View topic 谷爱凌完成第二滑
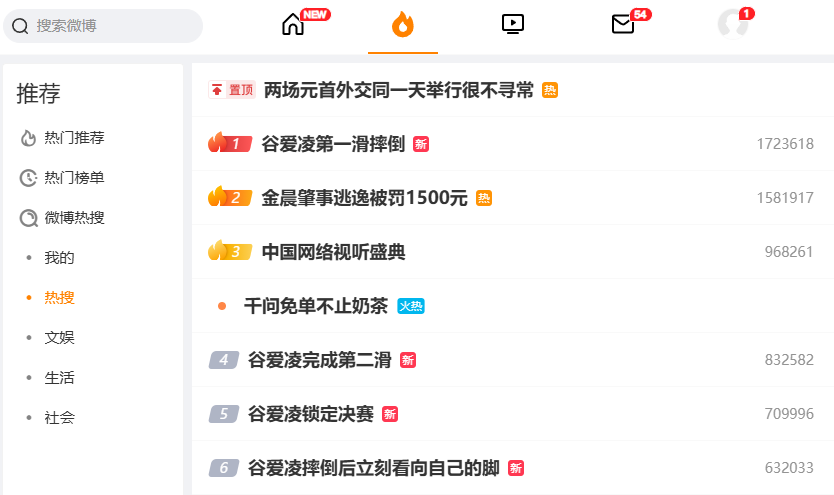 click(319, 360)
